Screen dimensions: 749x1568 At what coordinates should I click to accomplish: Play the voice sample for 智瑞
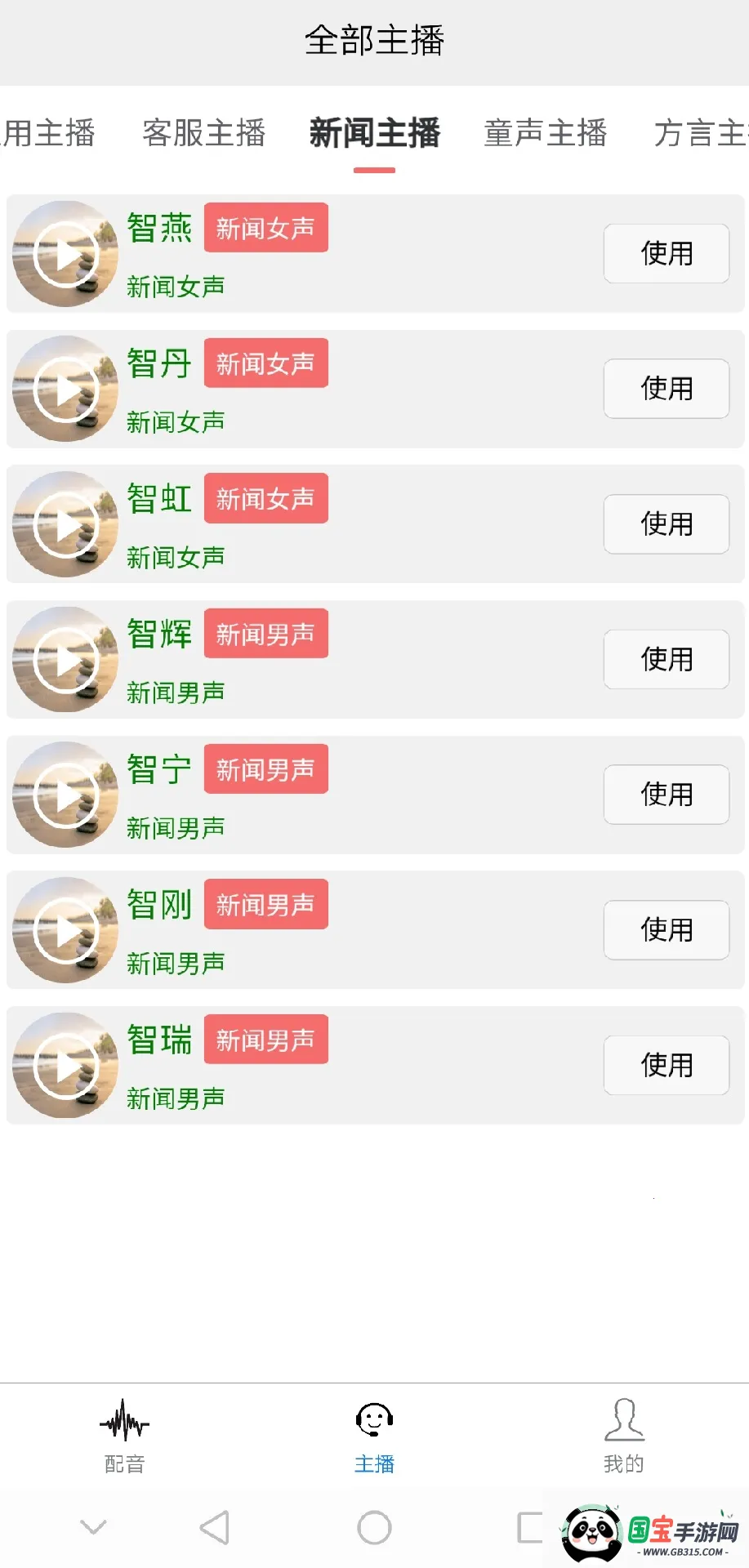point(65,1065)
